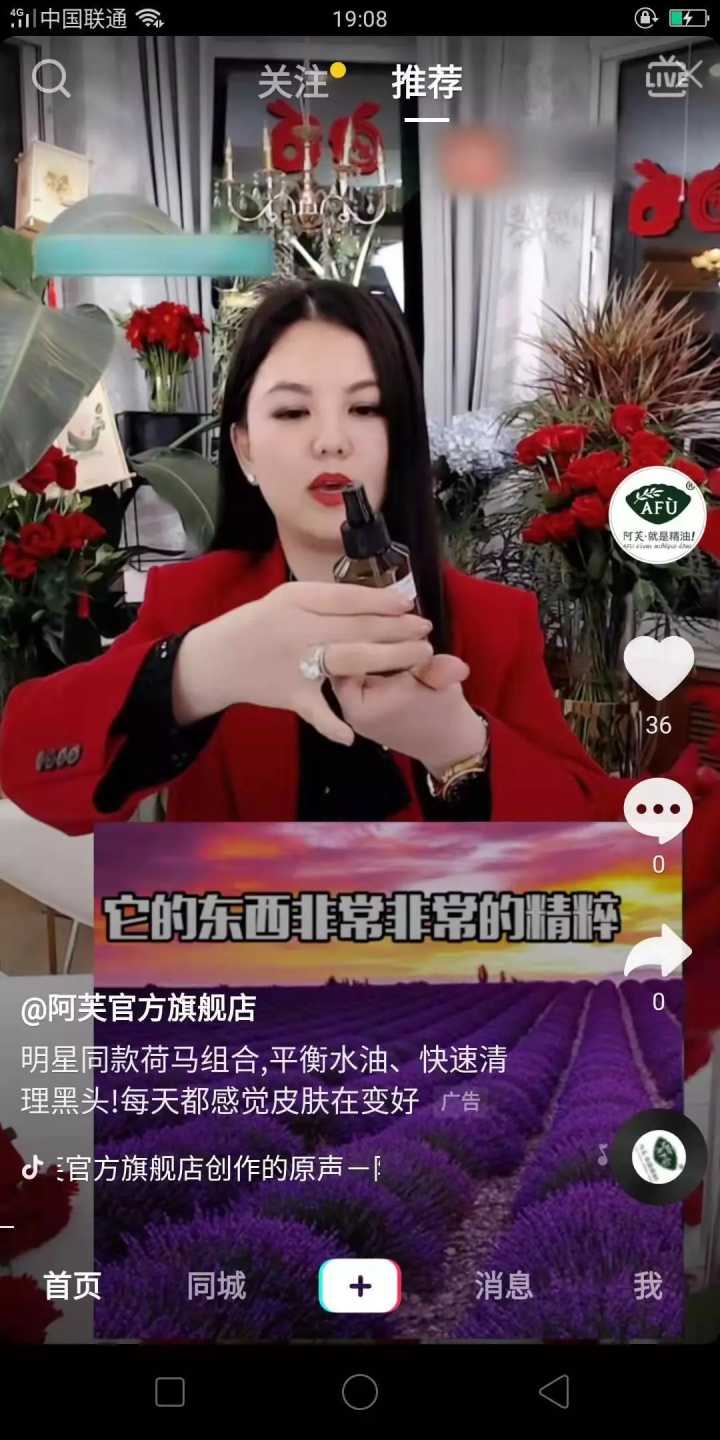Like this video with the heart
The image size is (720, 1440).
[x=658, y=667]
